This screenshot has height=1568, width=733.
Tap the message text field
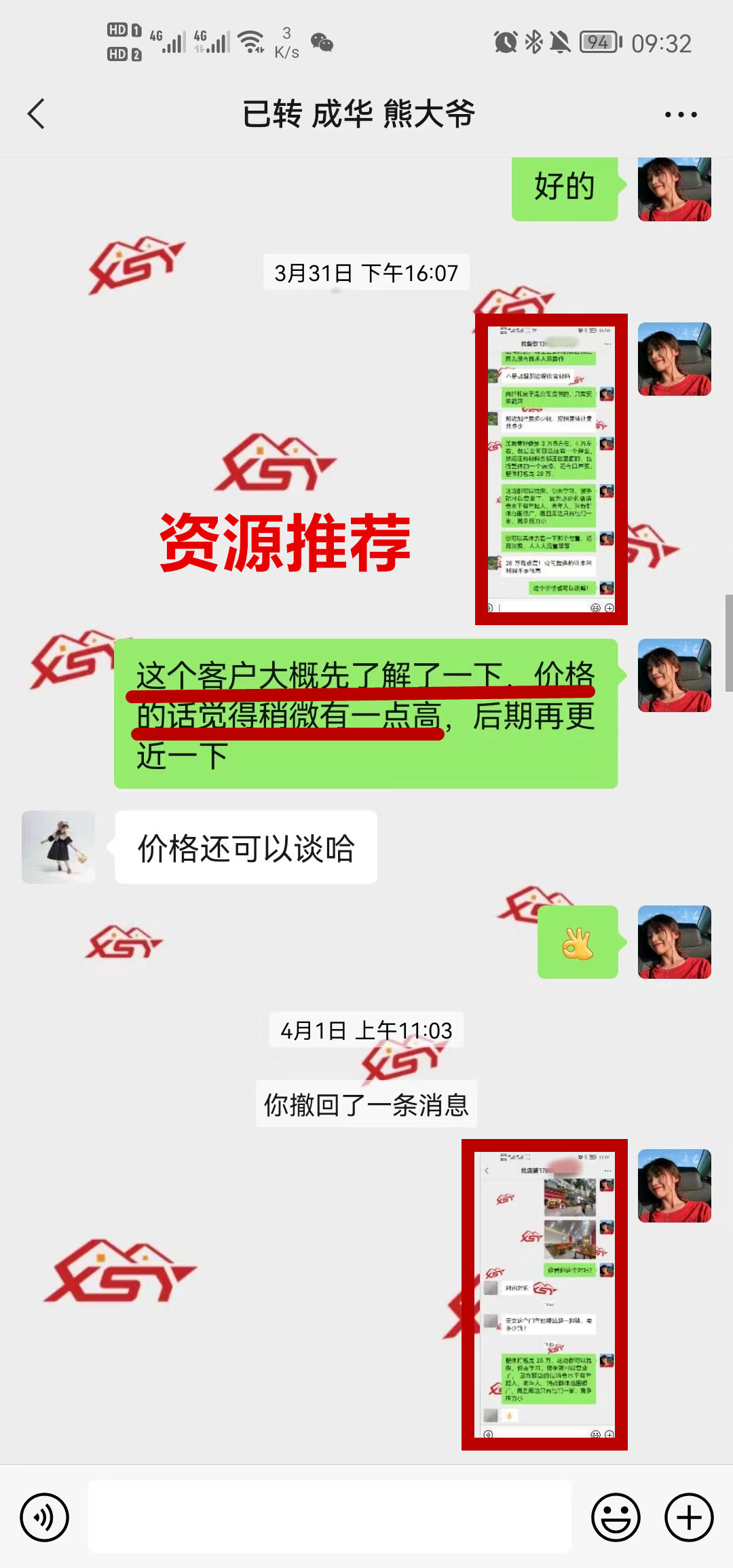330,1517
